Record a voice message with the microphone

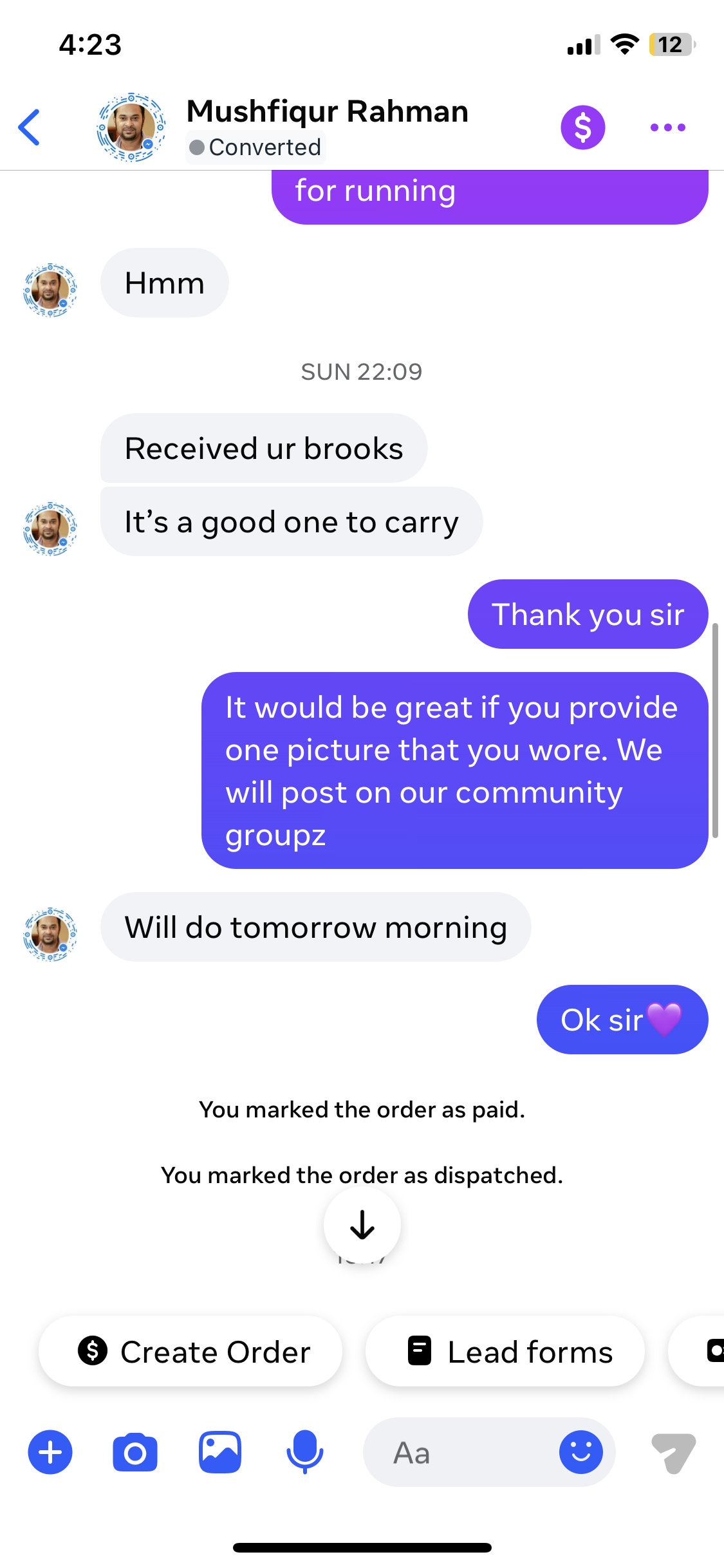(304, 1452)
